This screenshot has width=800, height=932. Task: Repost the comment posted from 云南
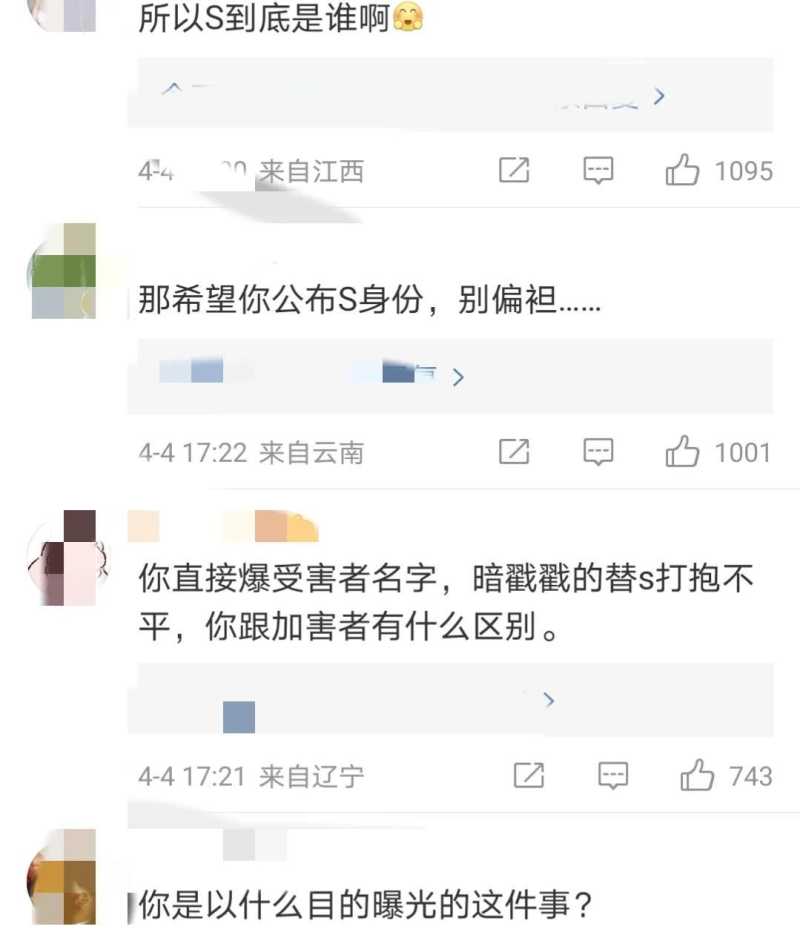coord(513,452)
